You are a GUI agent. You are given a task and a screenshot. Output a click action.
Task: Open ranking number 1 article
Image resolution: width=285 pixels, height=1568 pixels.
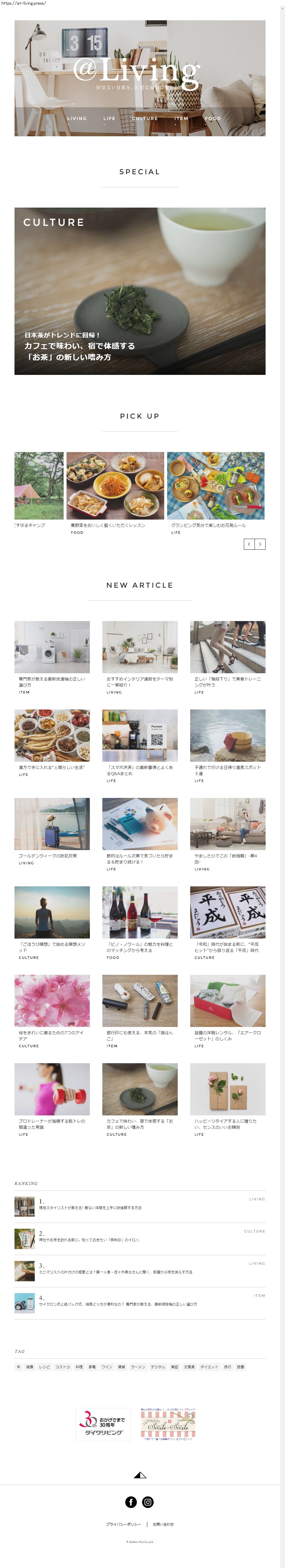(139, 1206)
